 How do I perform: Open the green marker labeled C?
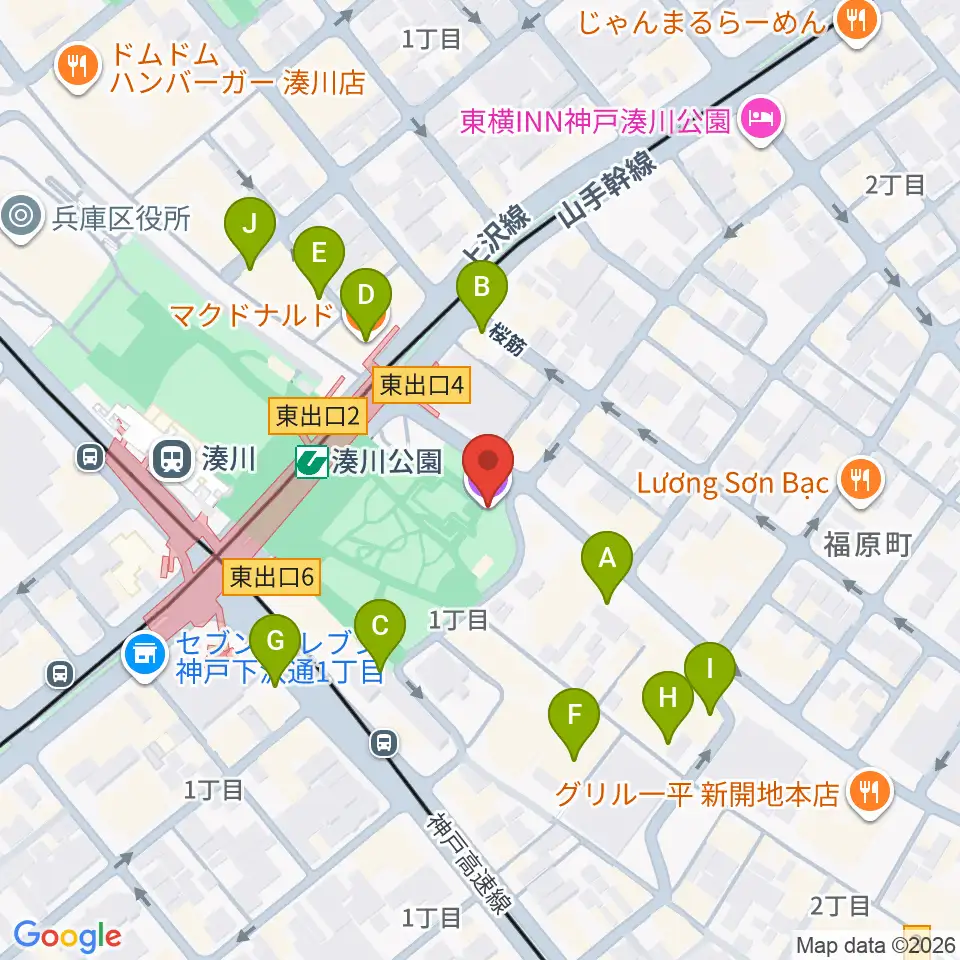[x=380, y=629]
